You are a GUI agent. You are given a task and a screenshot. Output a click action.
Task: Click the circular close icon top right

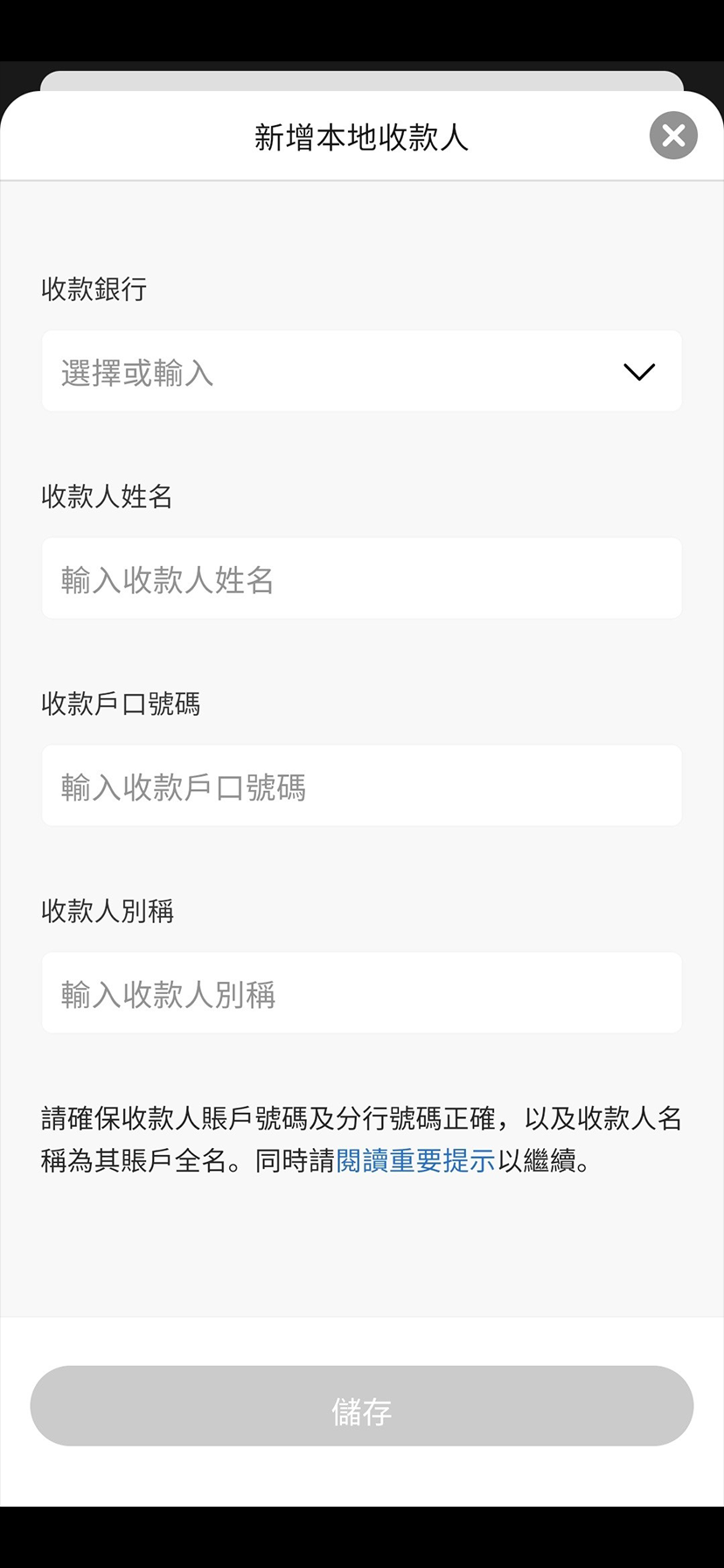pyautogui.click(x=672, y=135)
